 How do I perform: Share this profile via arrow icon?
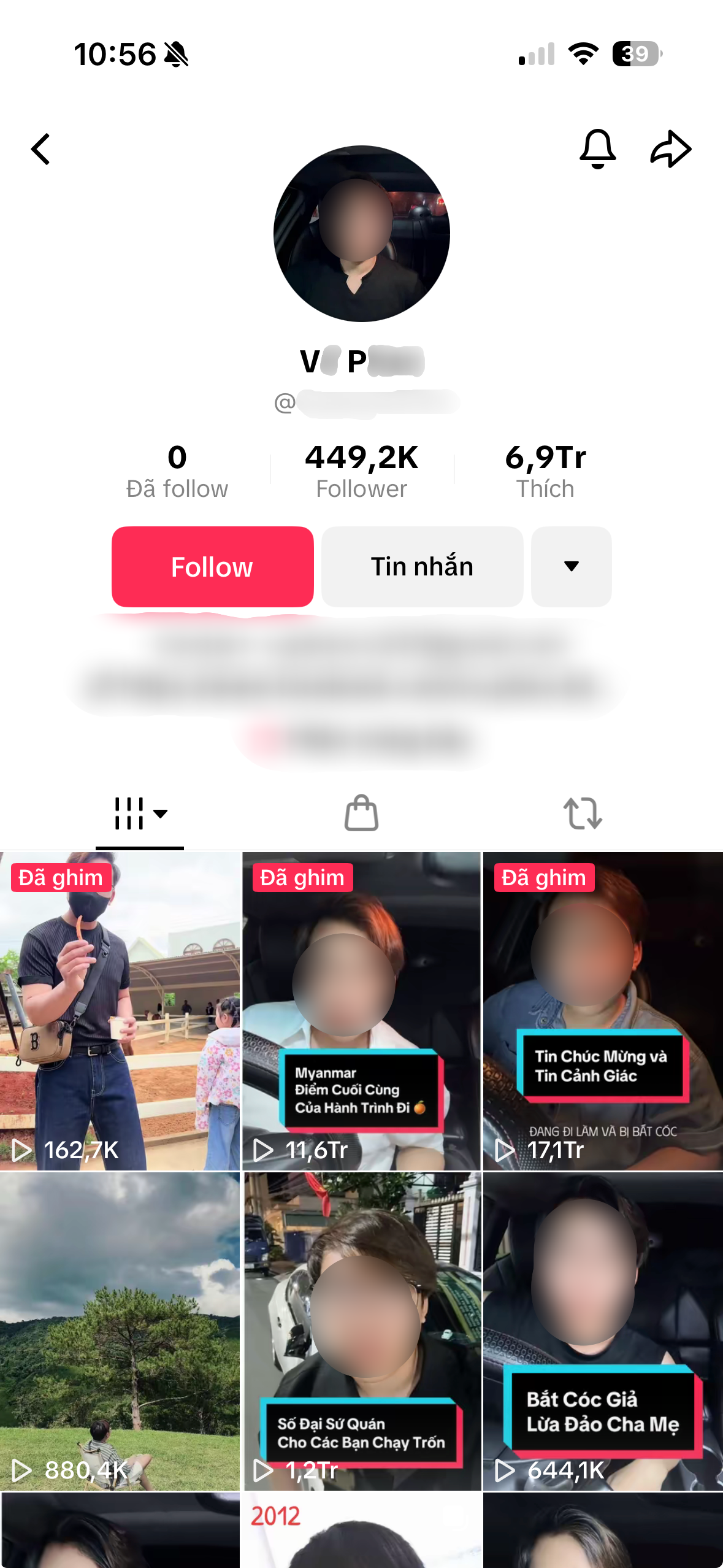(x=670, y=149)
